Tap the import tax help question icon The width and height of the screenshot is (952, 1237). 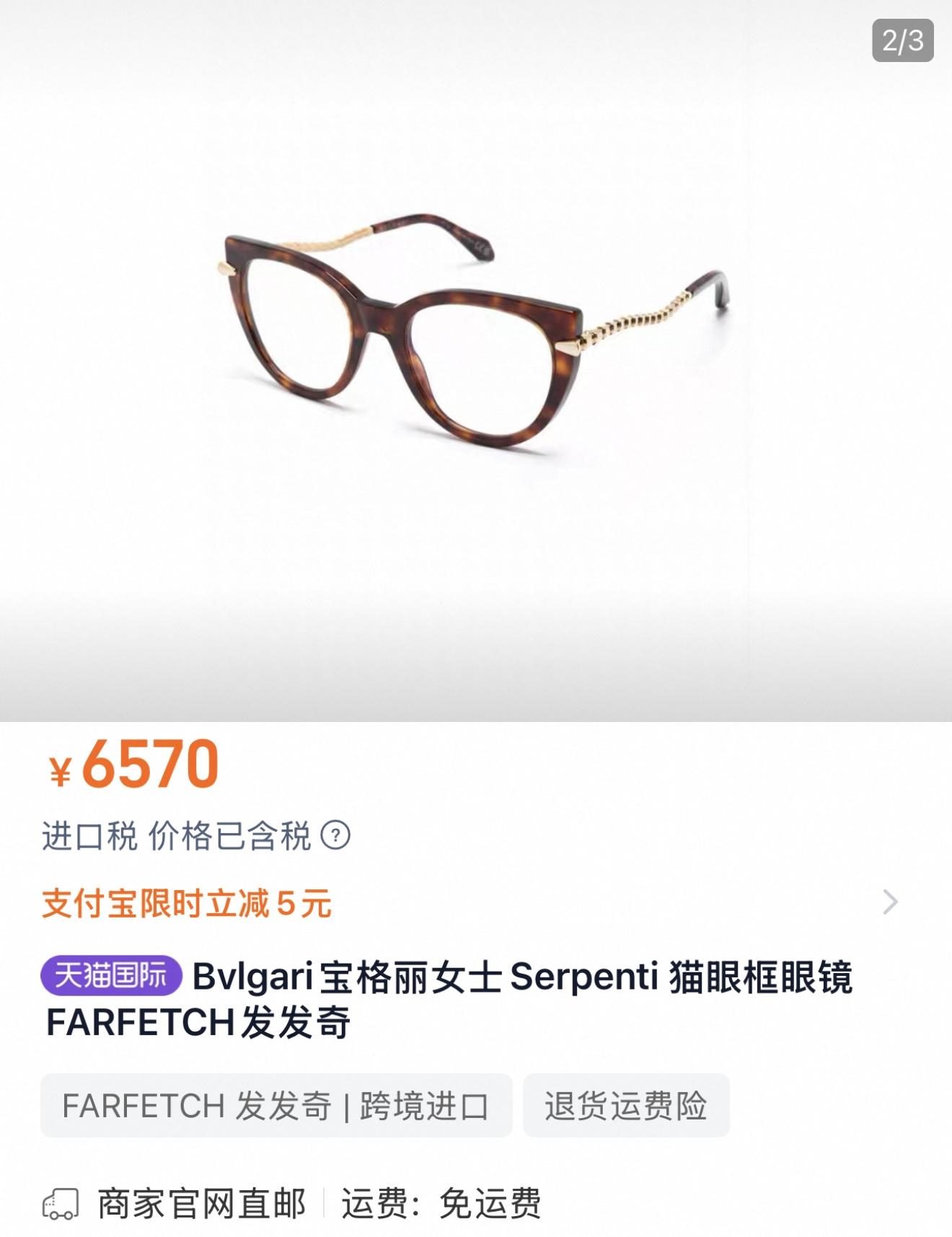(x=335, y=835)
